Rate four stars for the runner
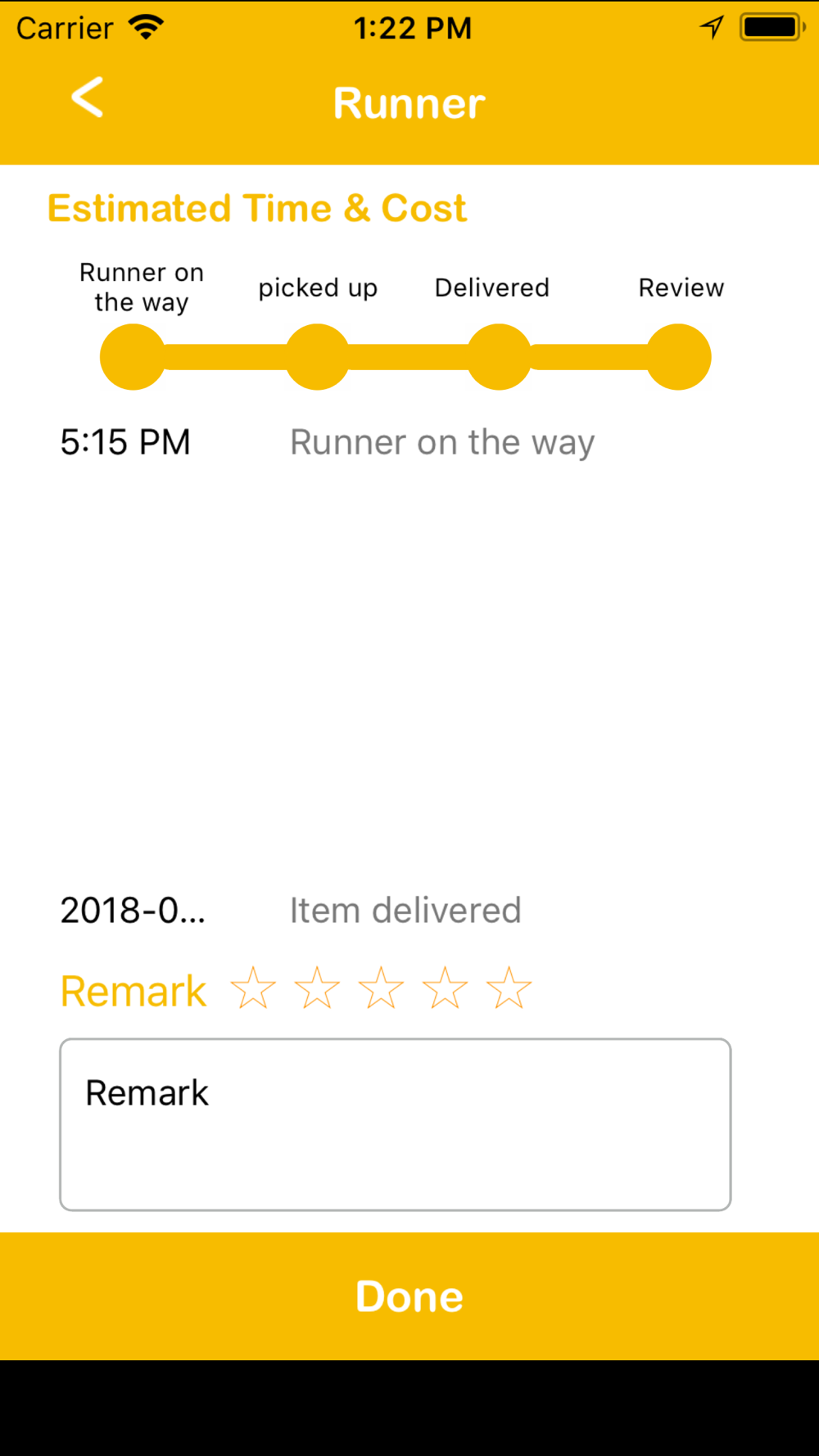 (445, 988)
